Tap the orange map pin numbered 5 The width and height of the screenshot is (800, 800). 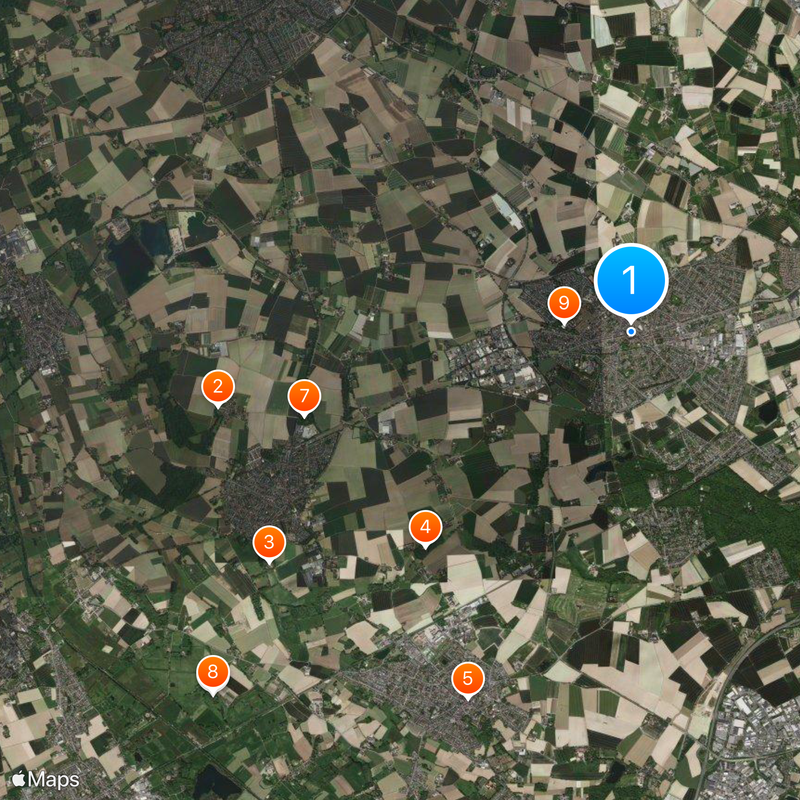click(x=467, y=679)
